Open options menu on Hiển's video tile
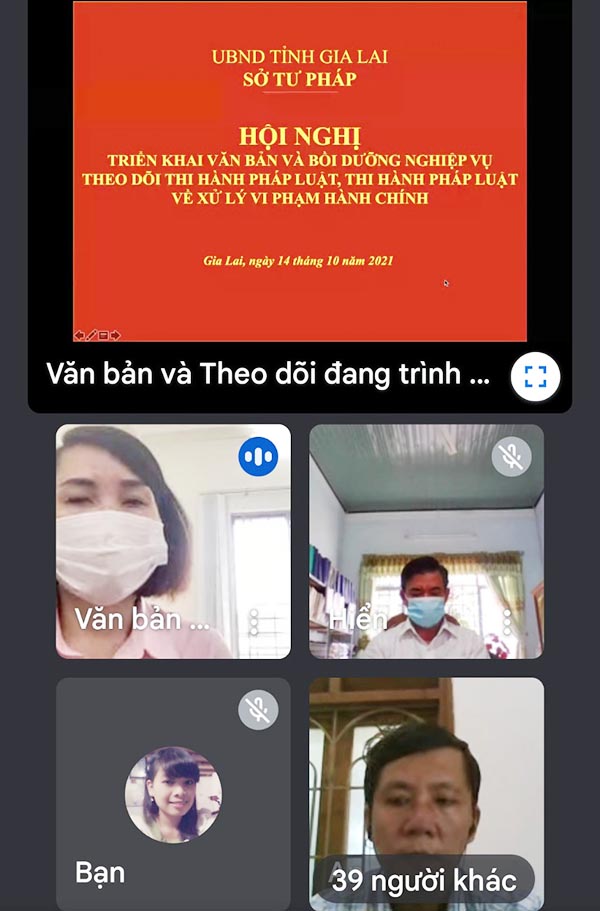Image resolution: width=600 pixels, height=911 pixels. tap(507, 622)
